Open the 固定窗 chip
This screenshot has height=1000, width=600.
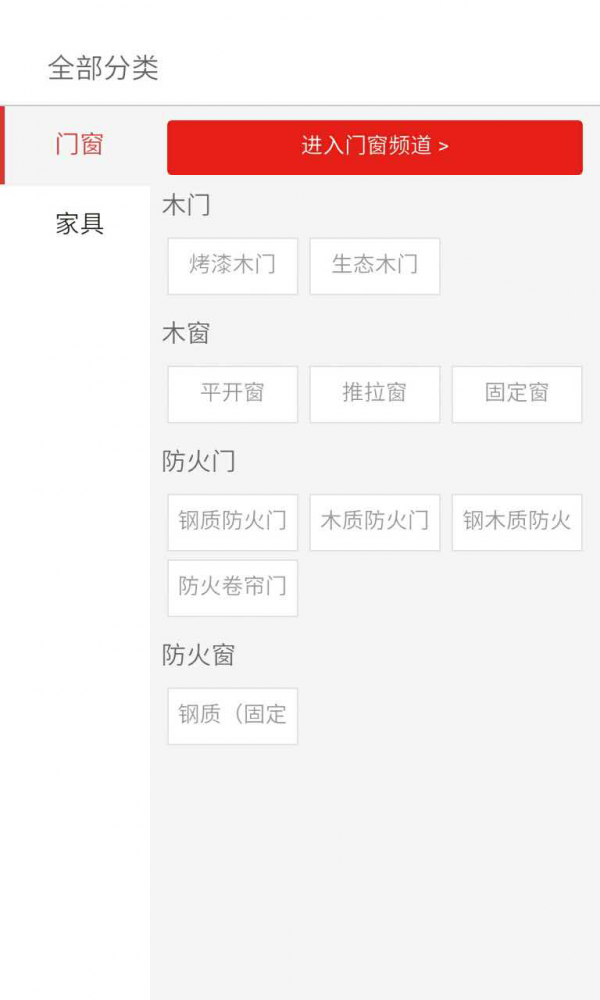click(x=516, y=394)
